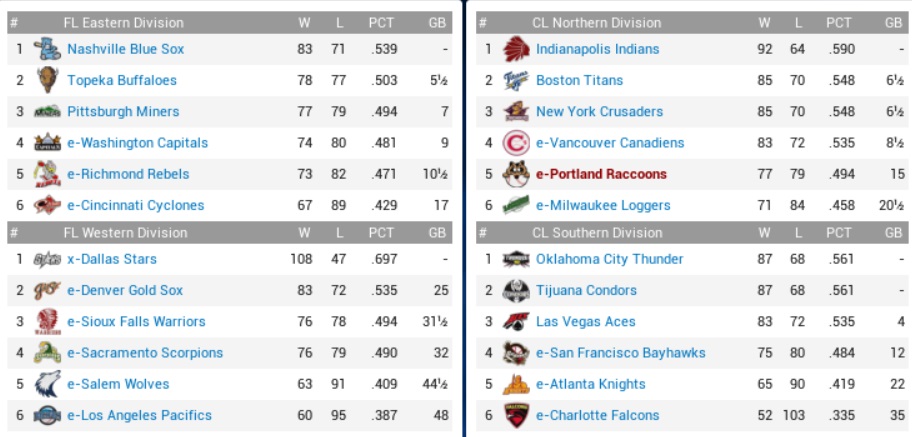
Task: Open the Oklahoma City Thunder page
Action: (609, 259)
